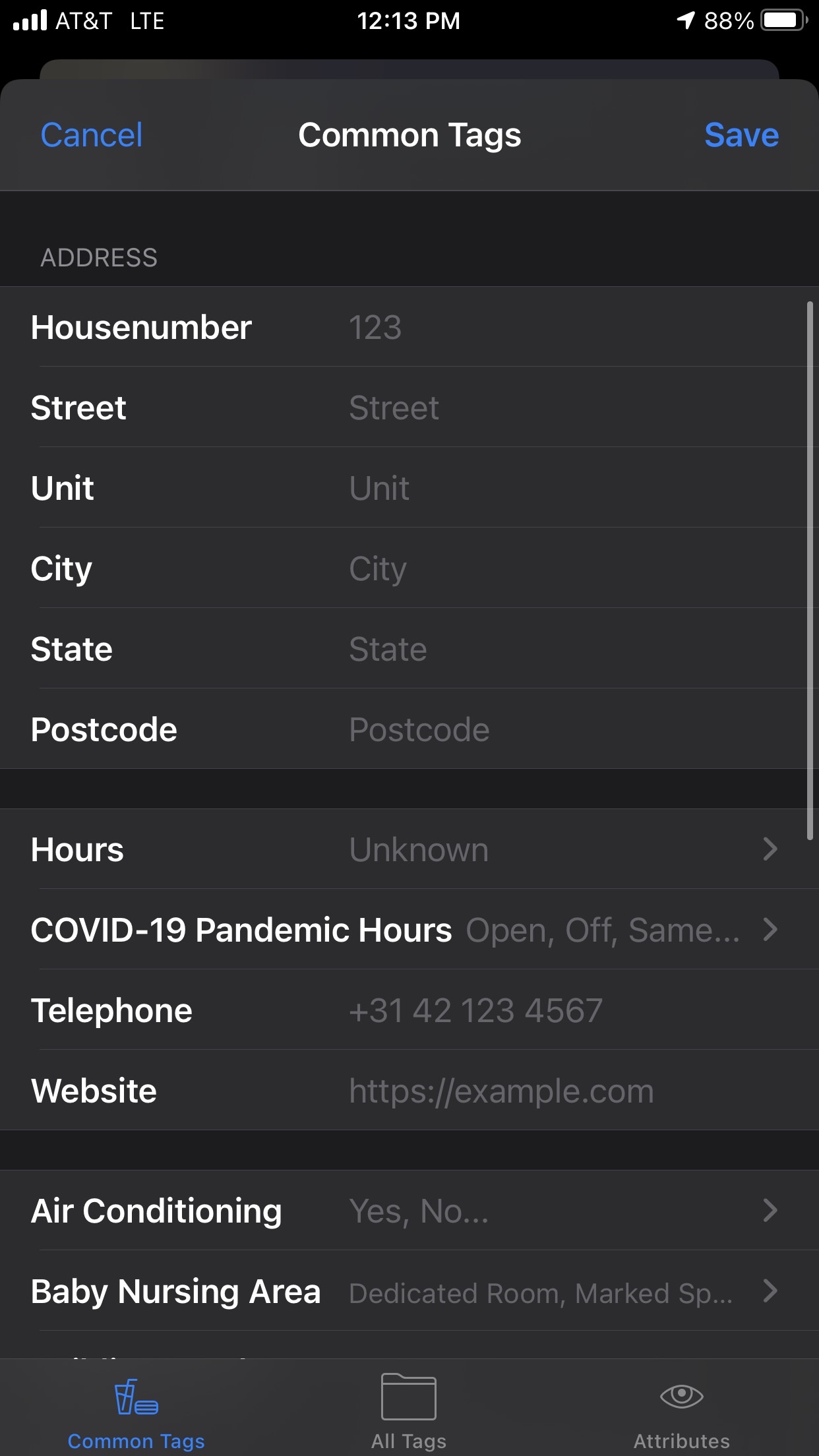The width and height of the screenshot is (819, 1456).
Task: Click the Website URL field
Action: pyautogui.click(x=528, y=1090)
